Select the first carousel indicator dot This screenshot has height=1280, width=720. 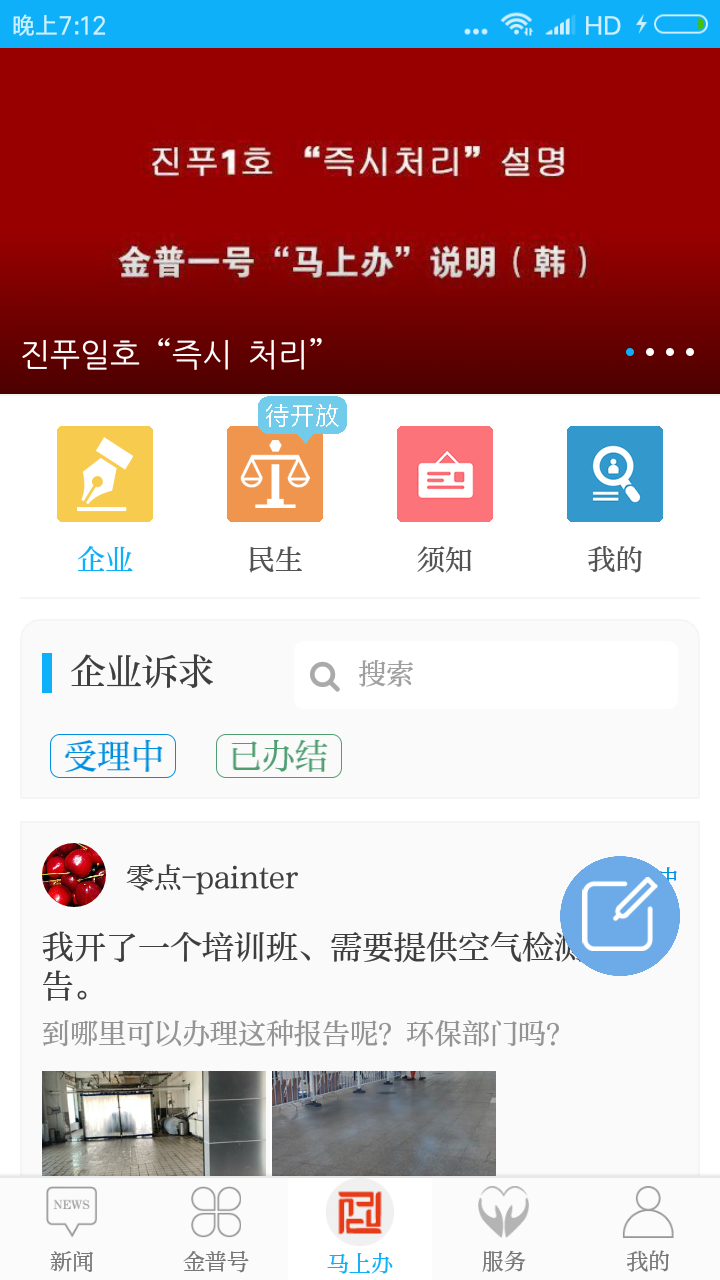point(631,352)
